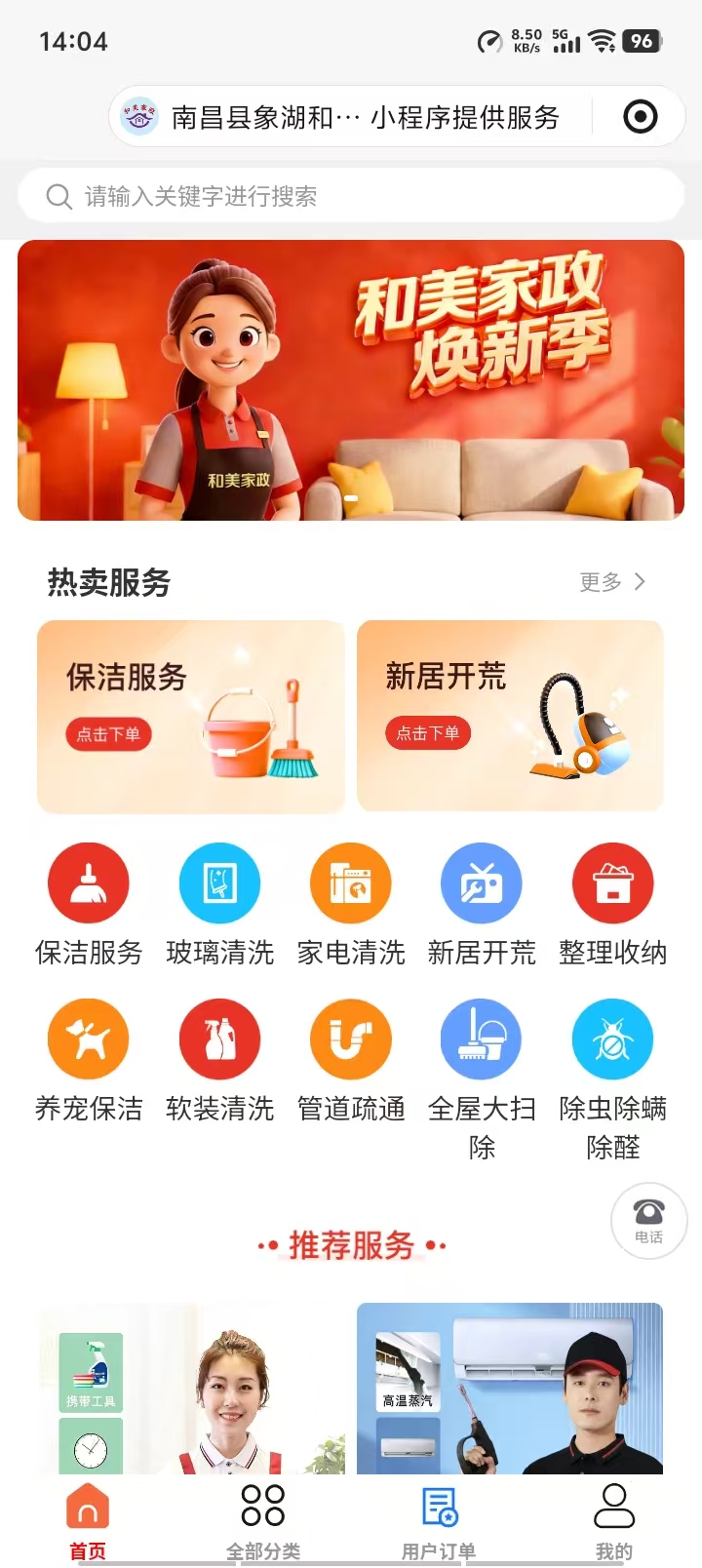This screenshot has height=1568, width=702.
Task: Switch to the 全部分类 tab
Action: pyautogui.click(x=263, y=1519)
